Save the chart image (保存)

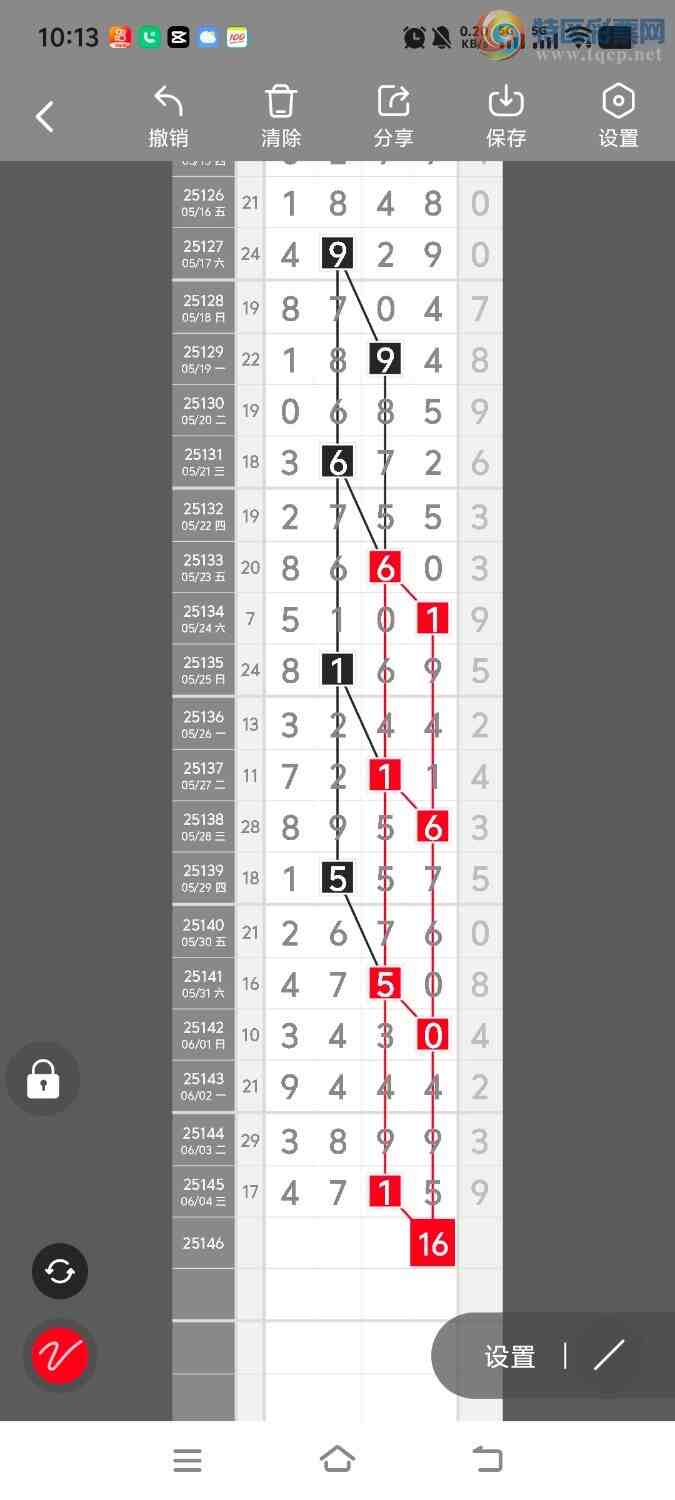tap(506, 117)
